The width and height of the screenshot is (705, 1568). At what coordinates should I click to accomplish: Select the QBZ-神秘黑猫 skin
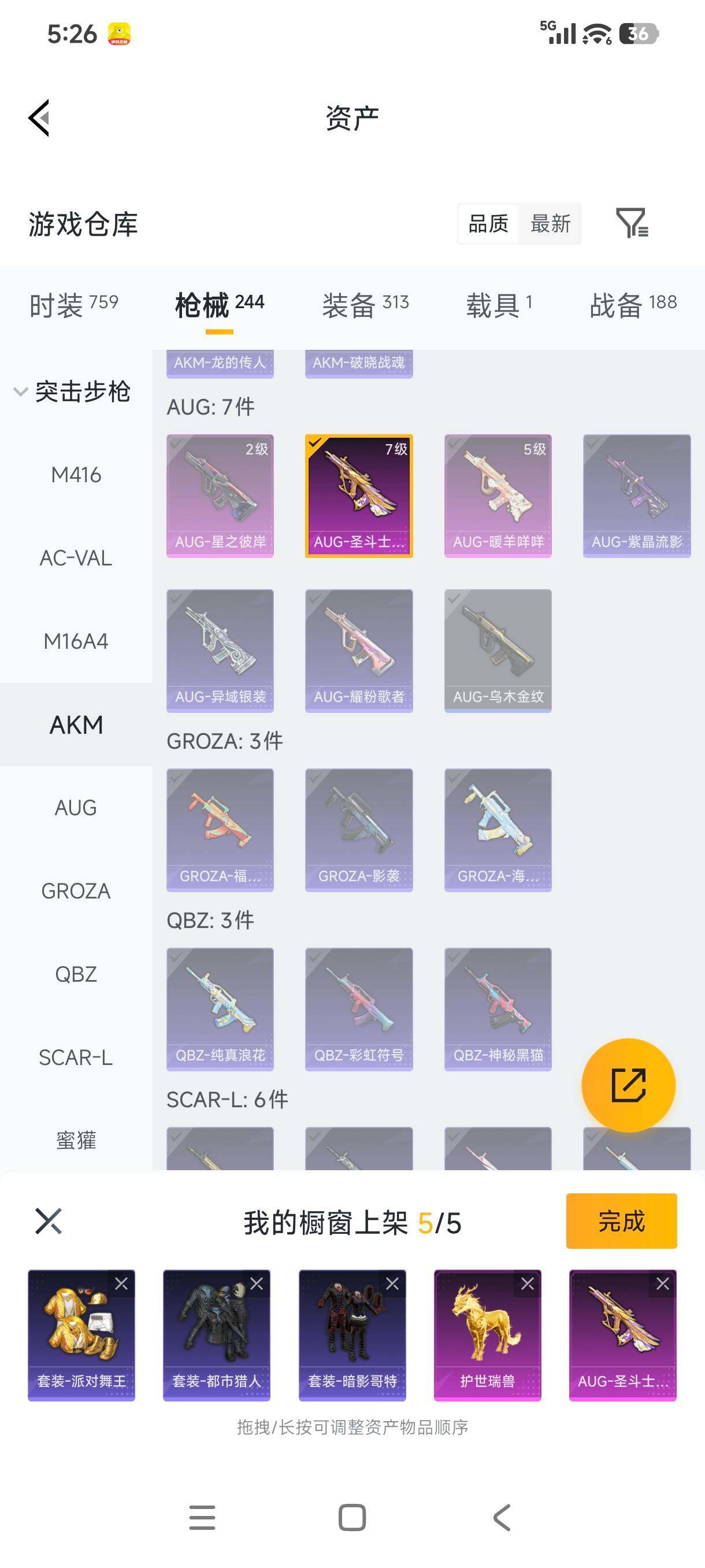click(x=498, y=1008)
